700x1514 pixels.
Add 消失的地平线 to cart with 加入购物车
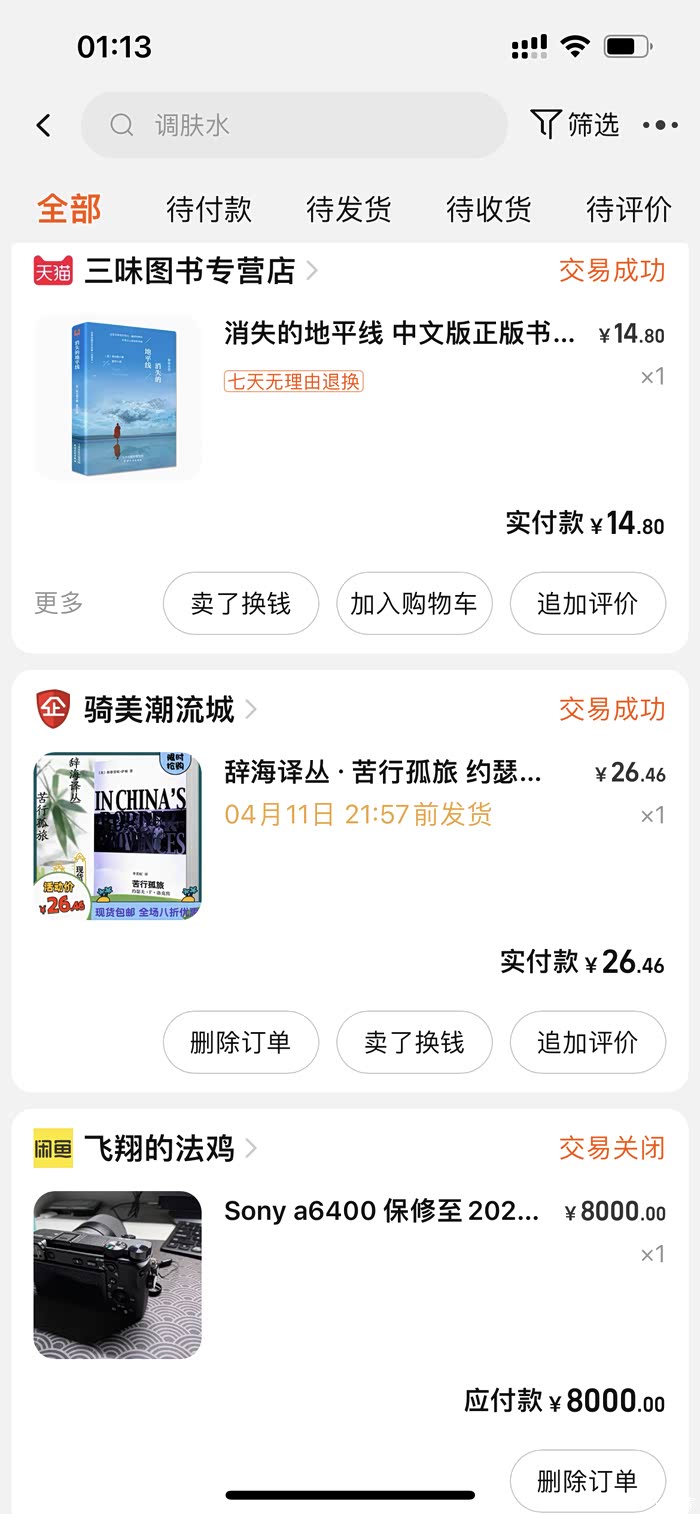coord(414,603)
